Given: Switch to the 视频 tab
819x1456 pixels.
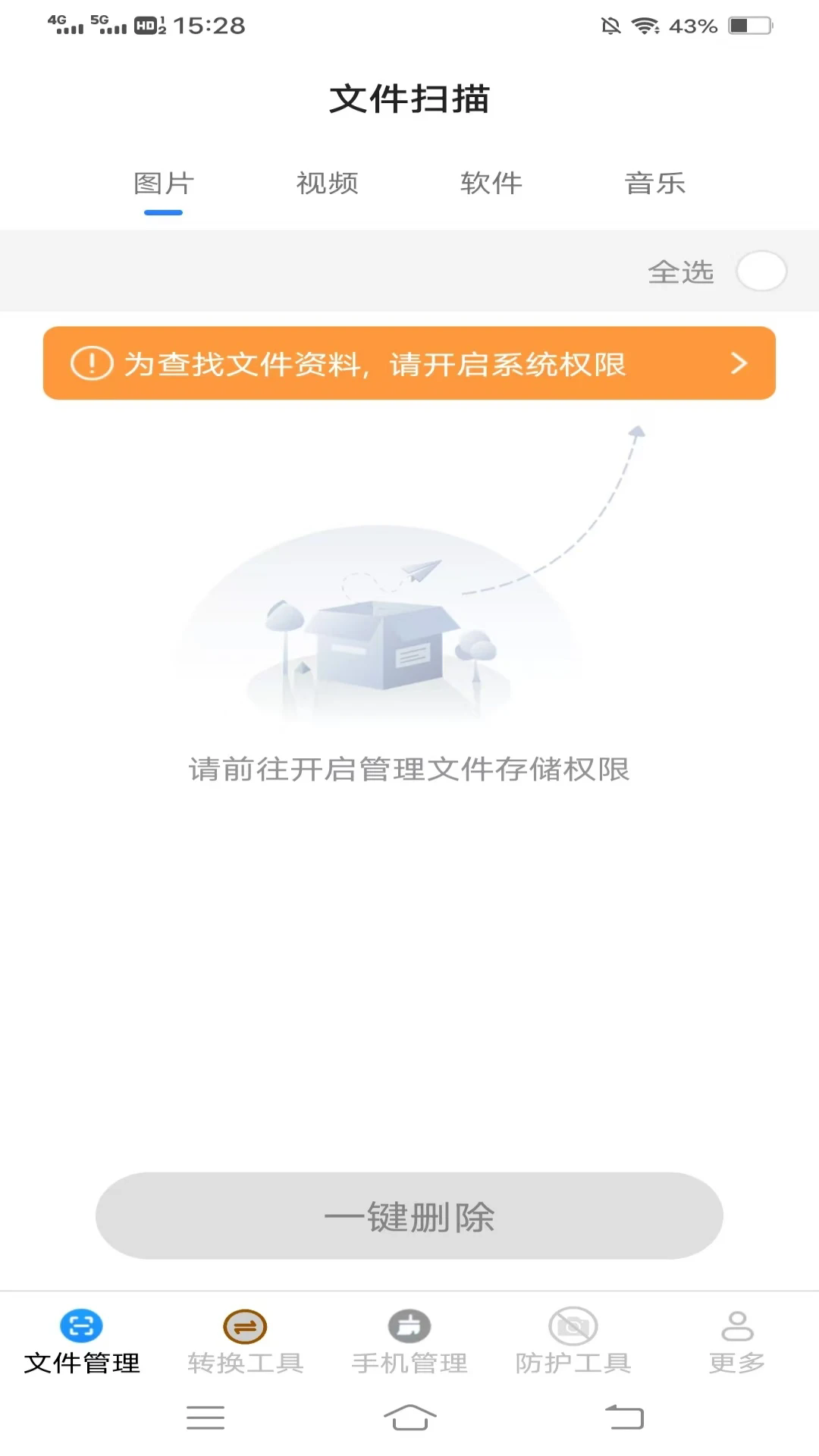Looking at the screenshot, I should coord(328,183).
